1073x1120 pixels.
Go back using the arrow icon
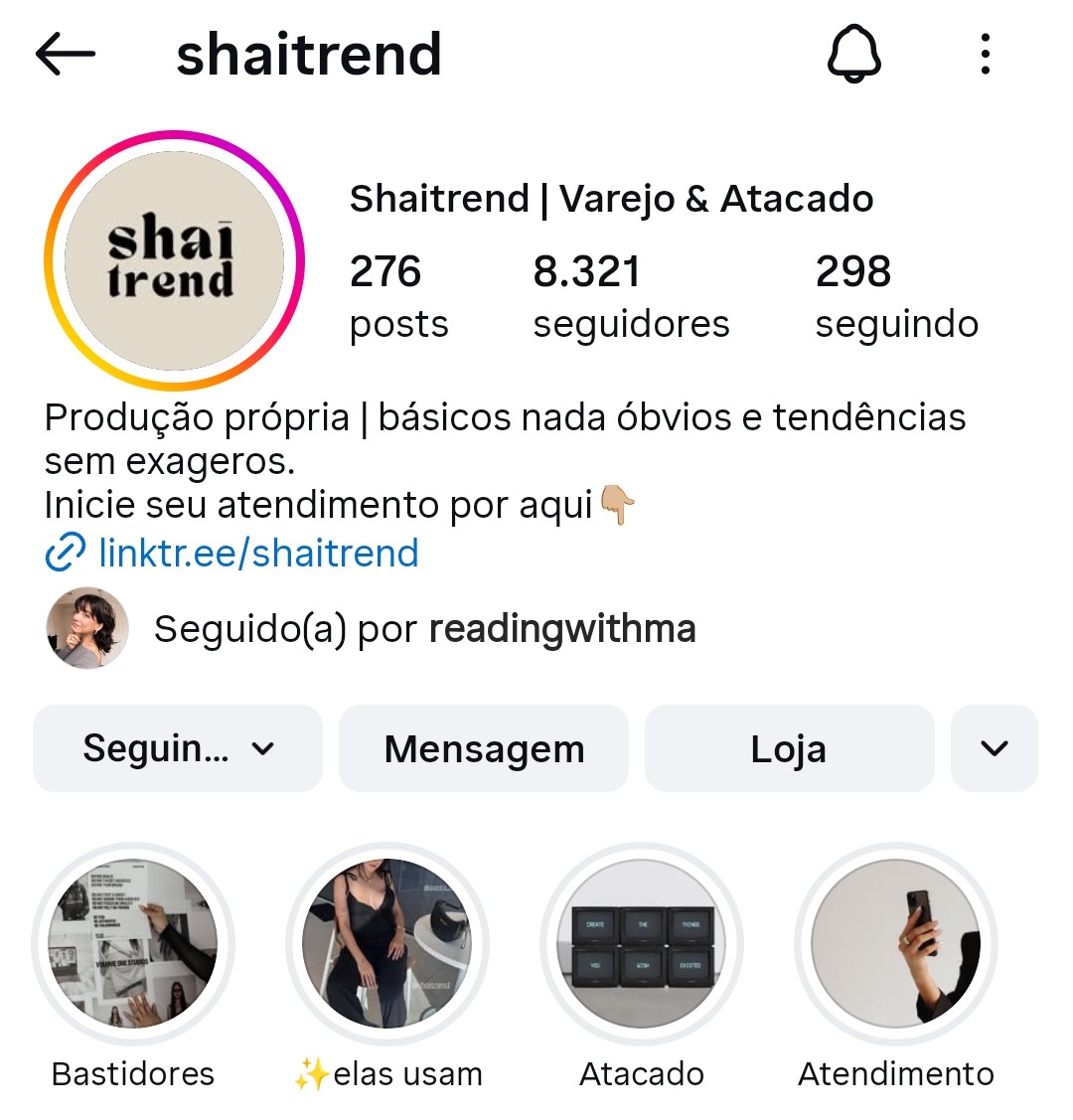pos(66,55)
